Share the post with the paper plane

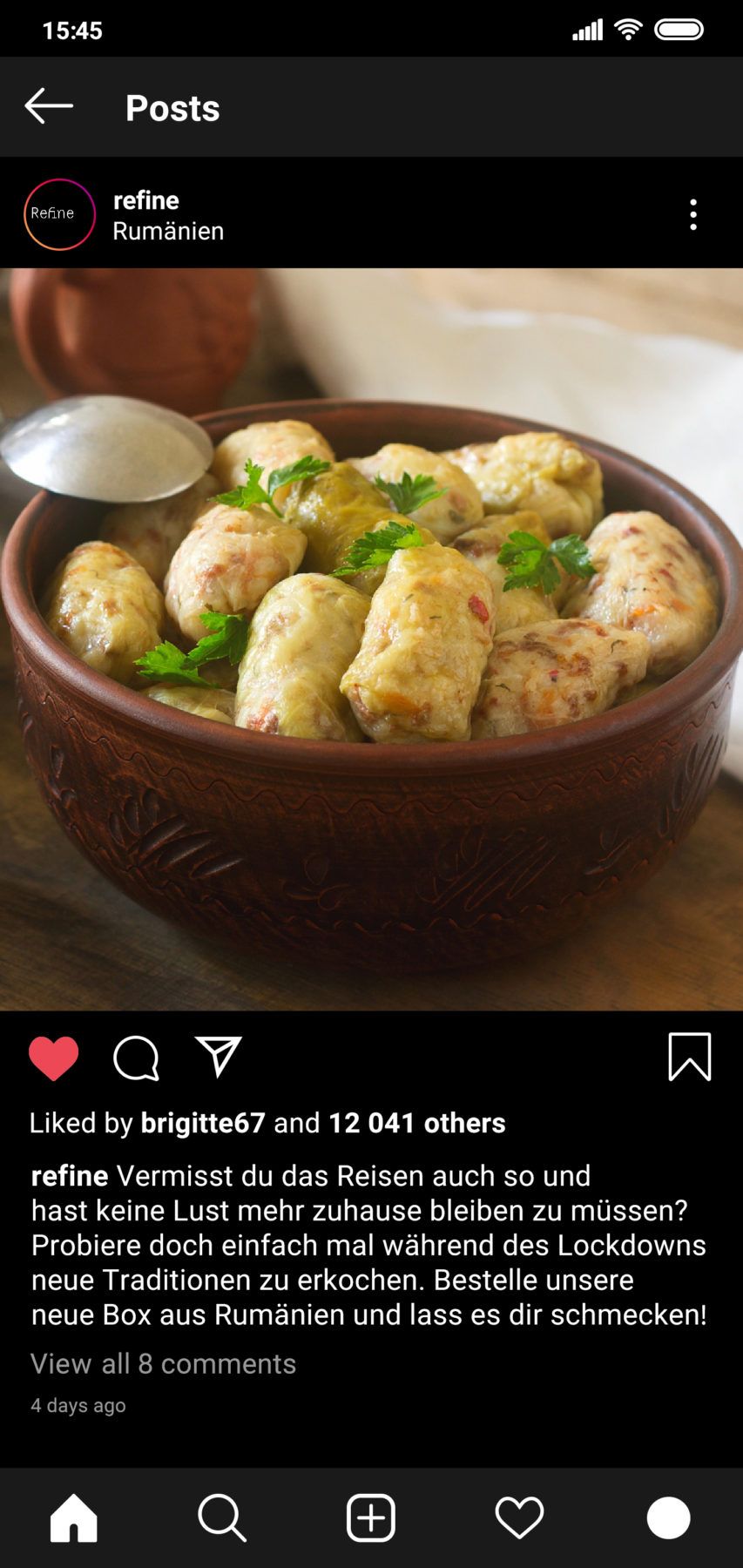218,1057
